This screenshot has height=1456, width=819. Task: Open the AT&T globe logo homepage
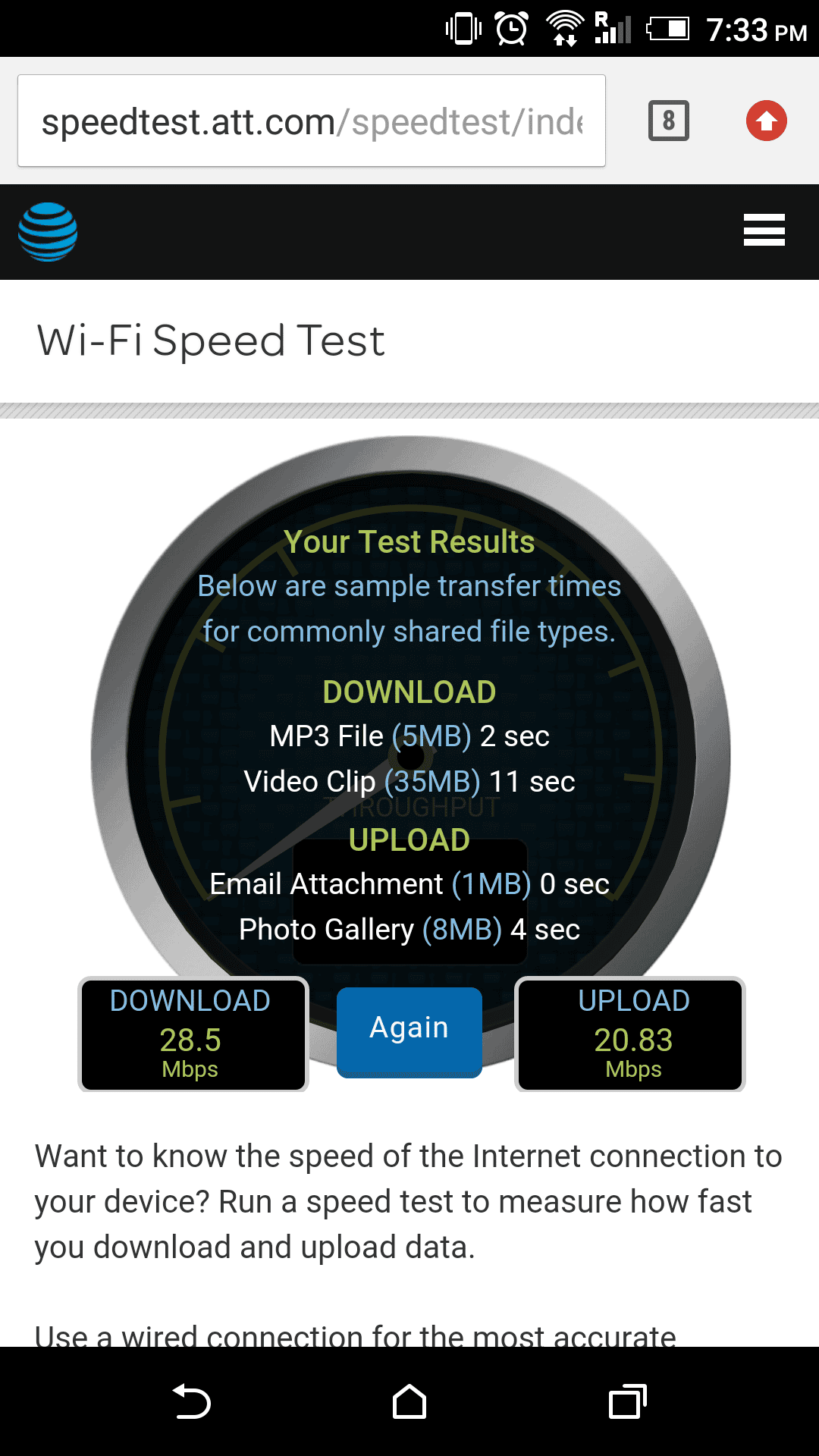[x=48, y=232]
